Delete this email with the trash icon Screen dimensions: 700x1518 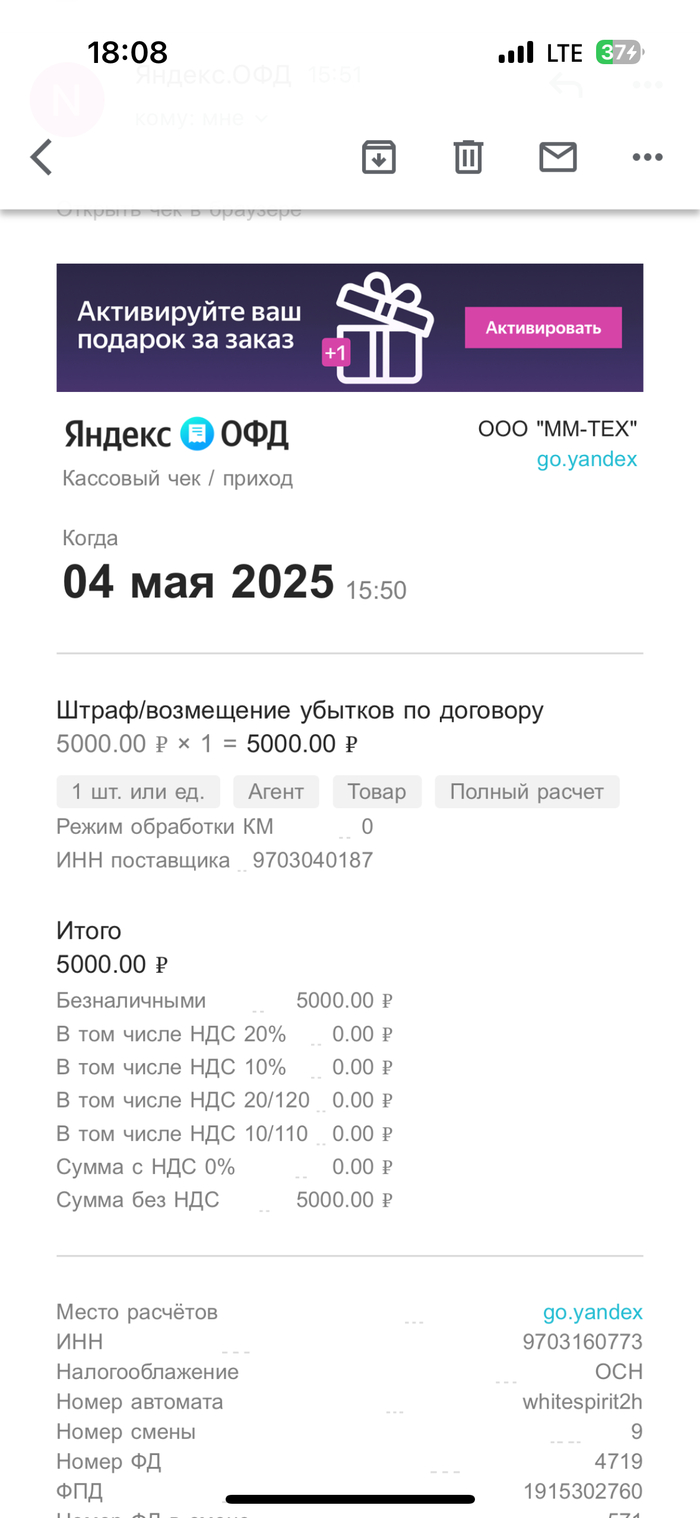pos(468,157)
